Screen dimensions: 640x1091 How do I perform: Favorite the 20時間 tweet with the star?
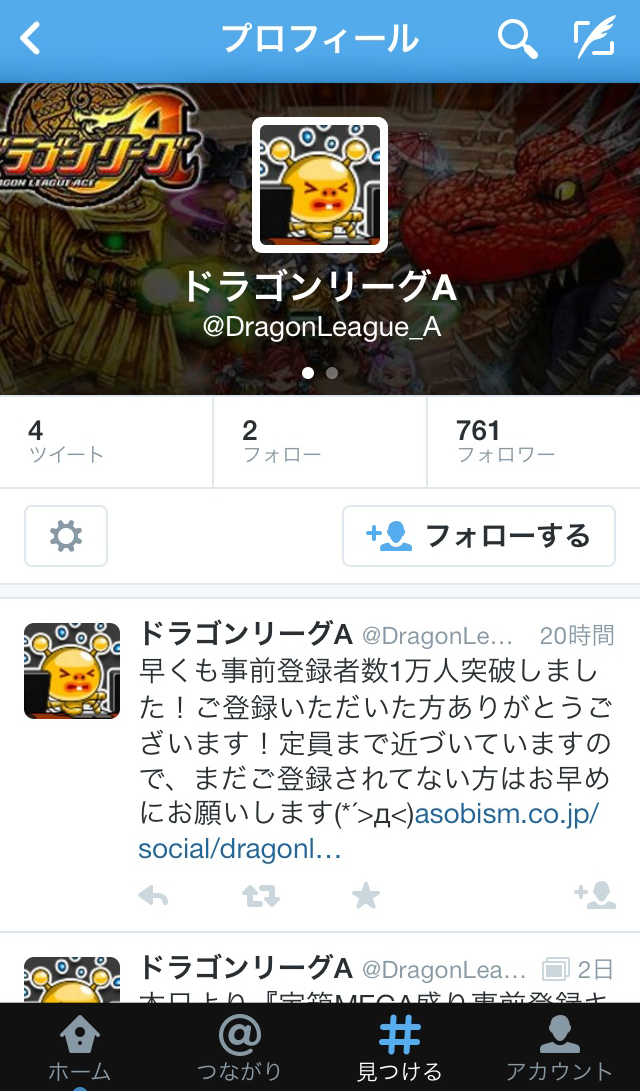[x=366, y=895]
